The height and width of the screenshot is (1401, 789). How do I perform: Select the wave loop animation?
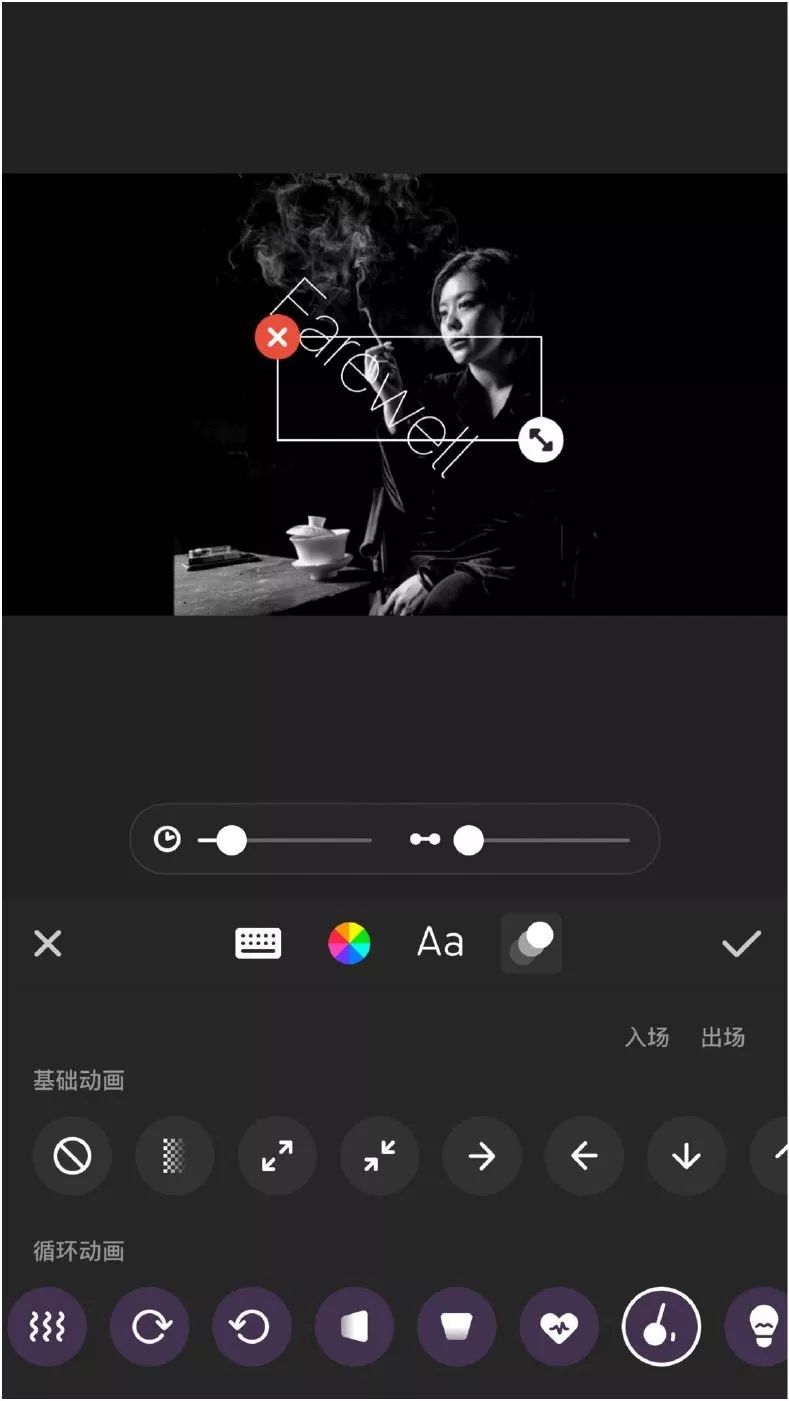pyautogui.click(x=47, y=1327)
